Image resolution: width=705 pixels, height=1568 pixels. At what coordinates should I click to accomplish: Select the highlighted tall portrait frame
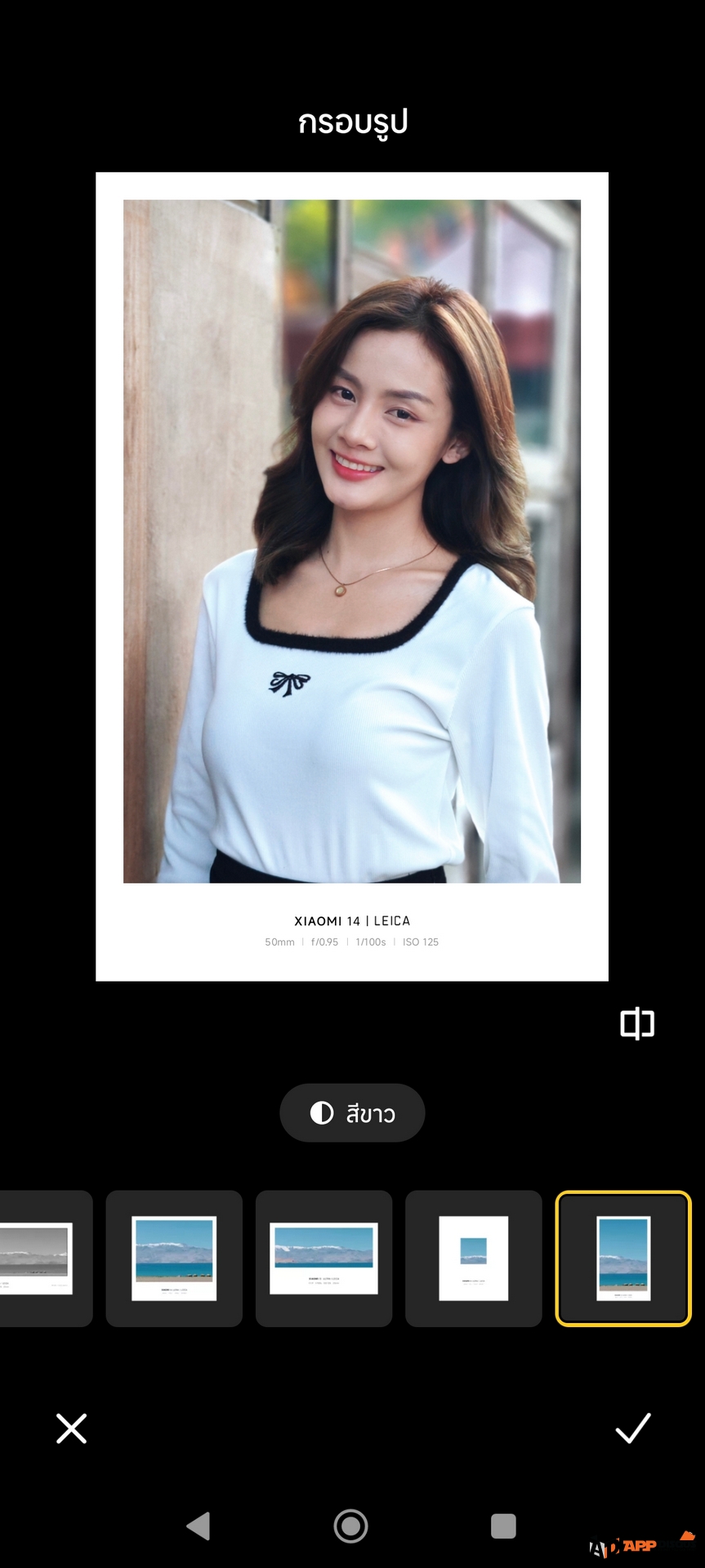point(623,1258)
